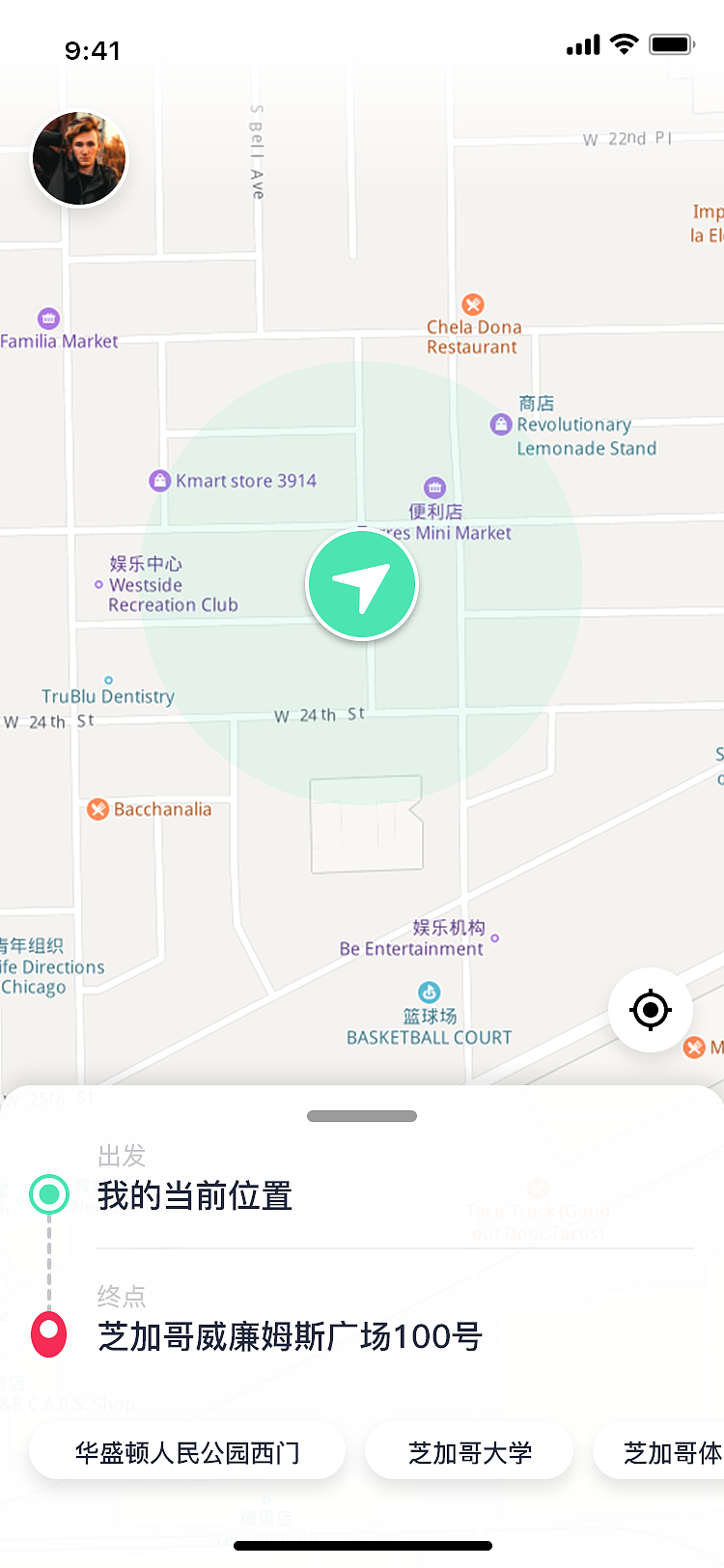724x1568 pixels.
Task: Tap the Be Entertainment expander dot
Action: (x=494, y=938)
